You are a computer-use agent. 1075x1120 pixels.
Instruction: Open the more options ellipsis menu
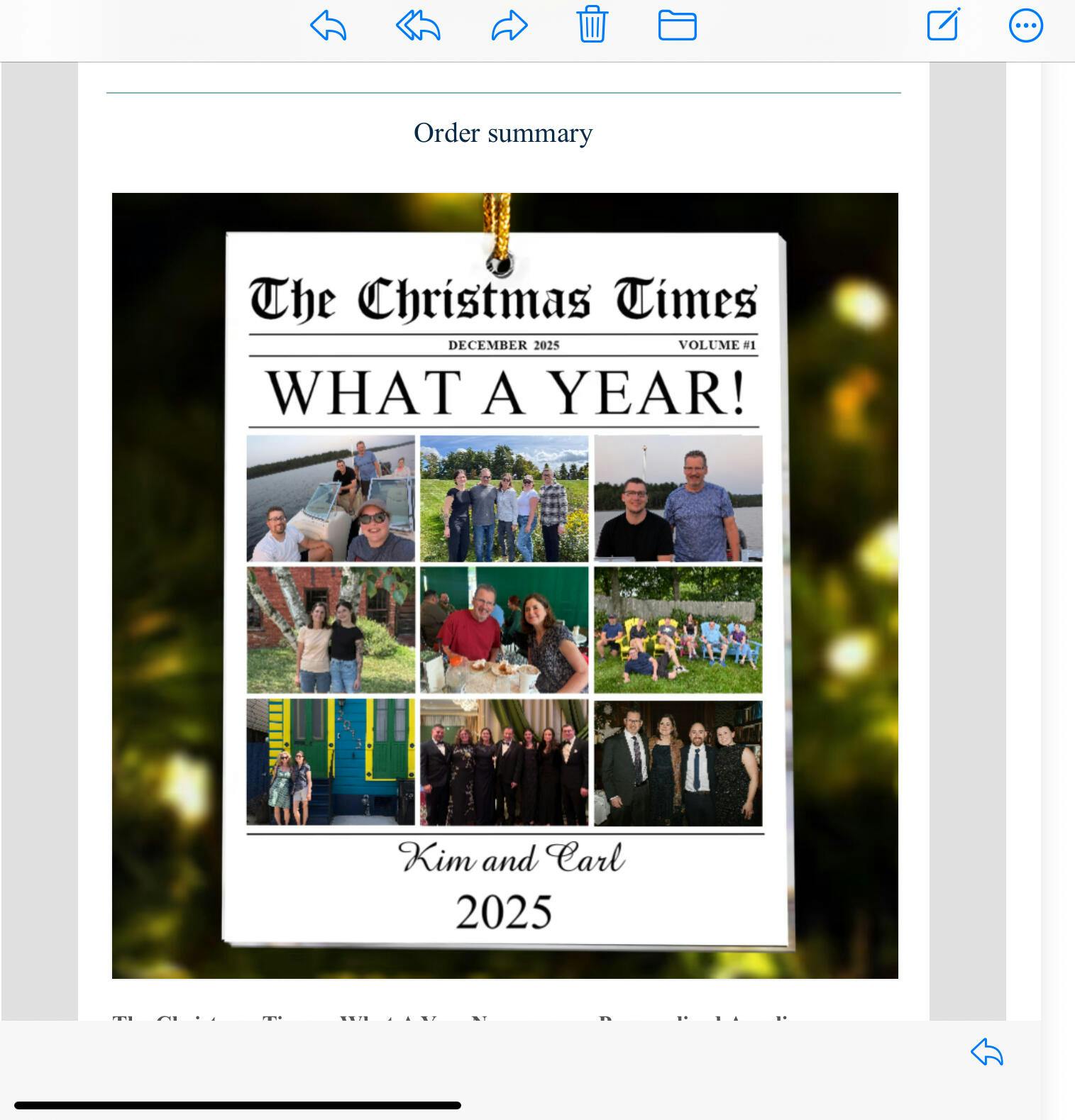click(x=1025, y=26)
